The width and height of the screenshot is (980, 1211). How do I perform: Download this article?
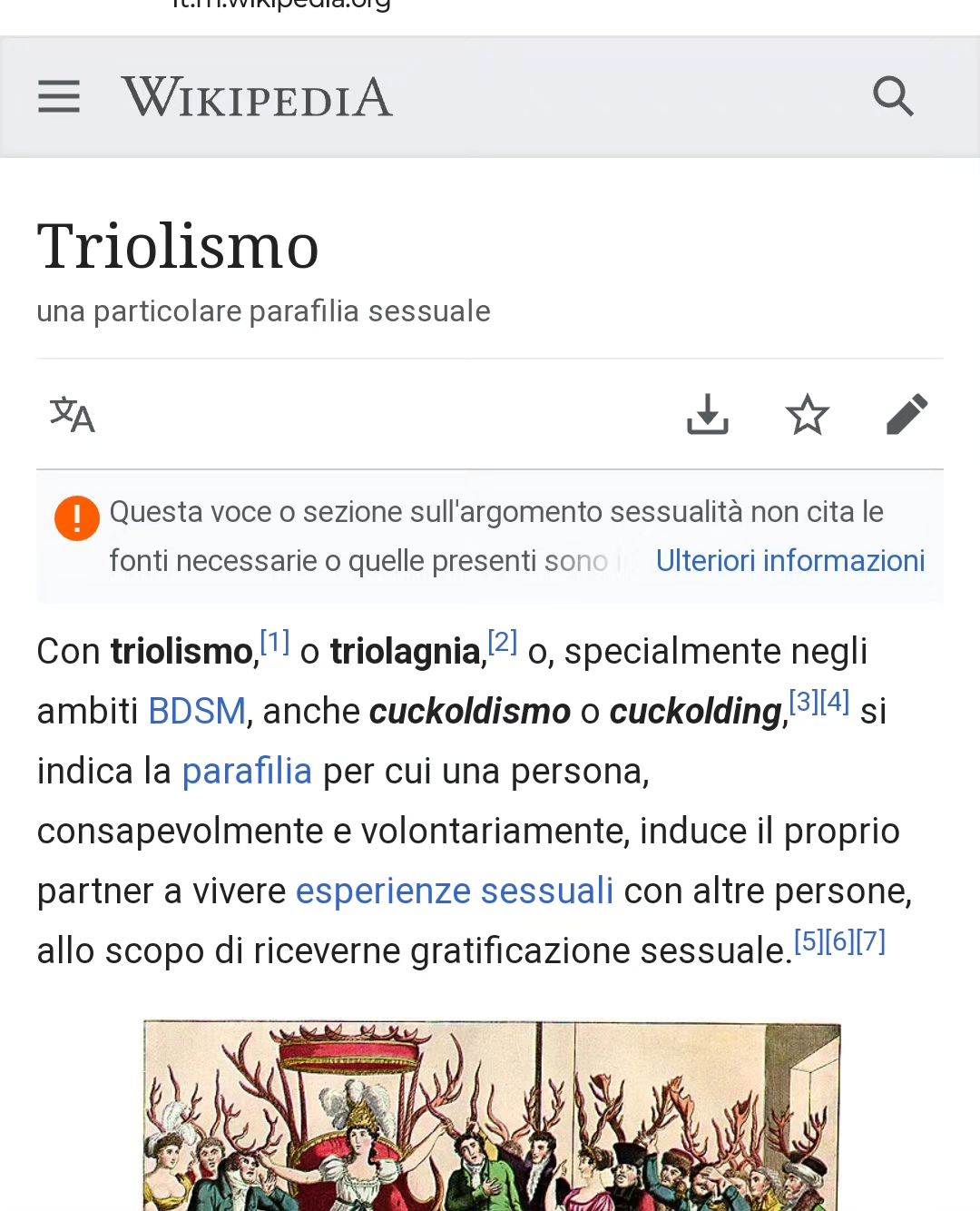(x=708, y=415)
